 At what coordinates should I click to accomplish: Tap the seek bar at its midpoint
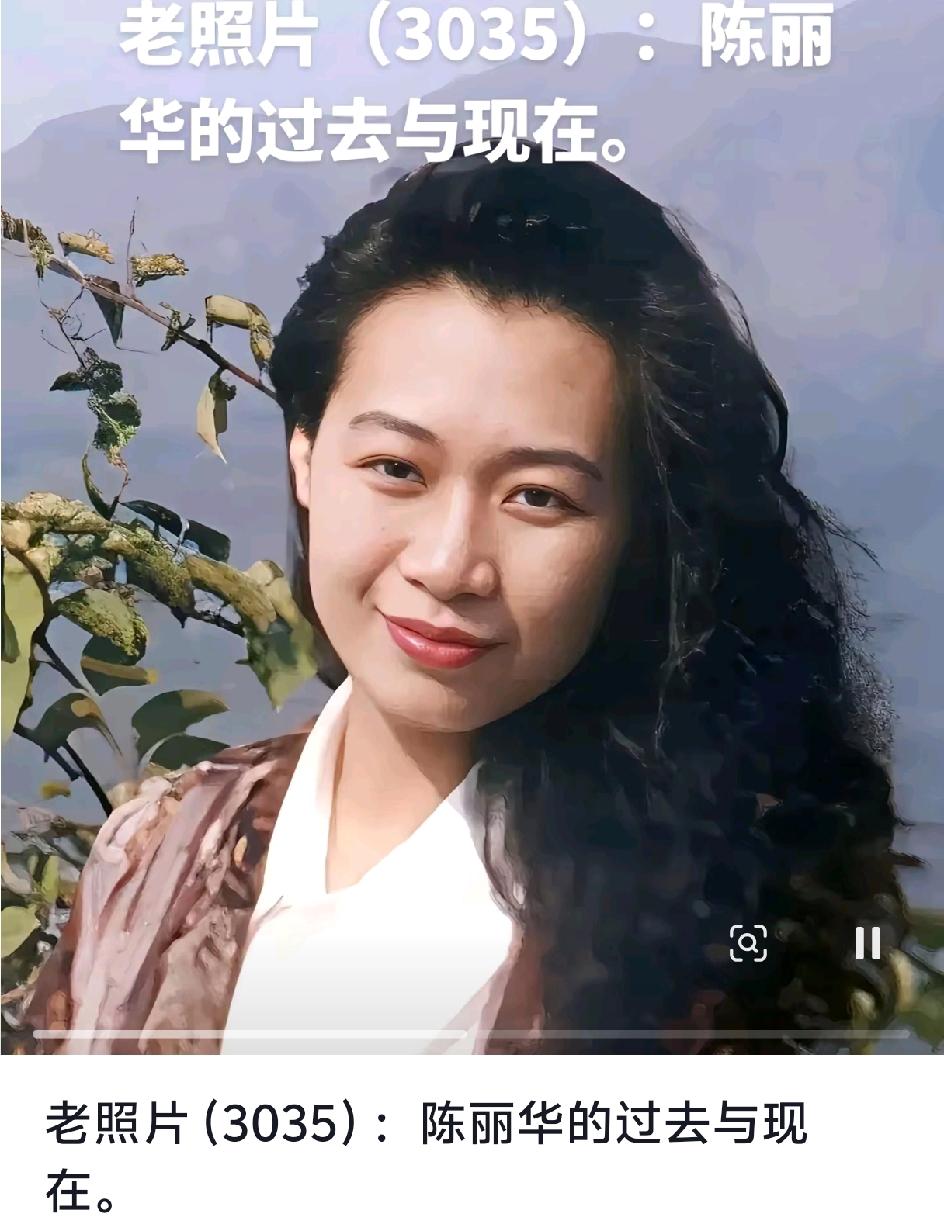pyautogui.click(x=472, y=1035)
